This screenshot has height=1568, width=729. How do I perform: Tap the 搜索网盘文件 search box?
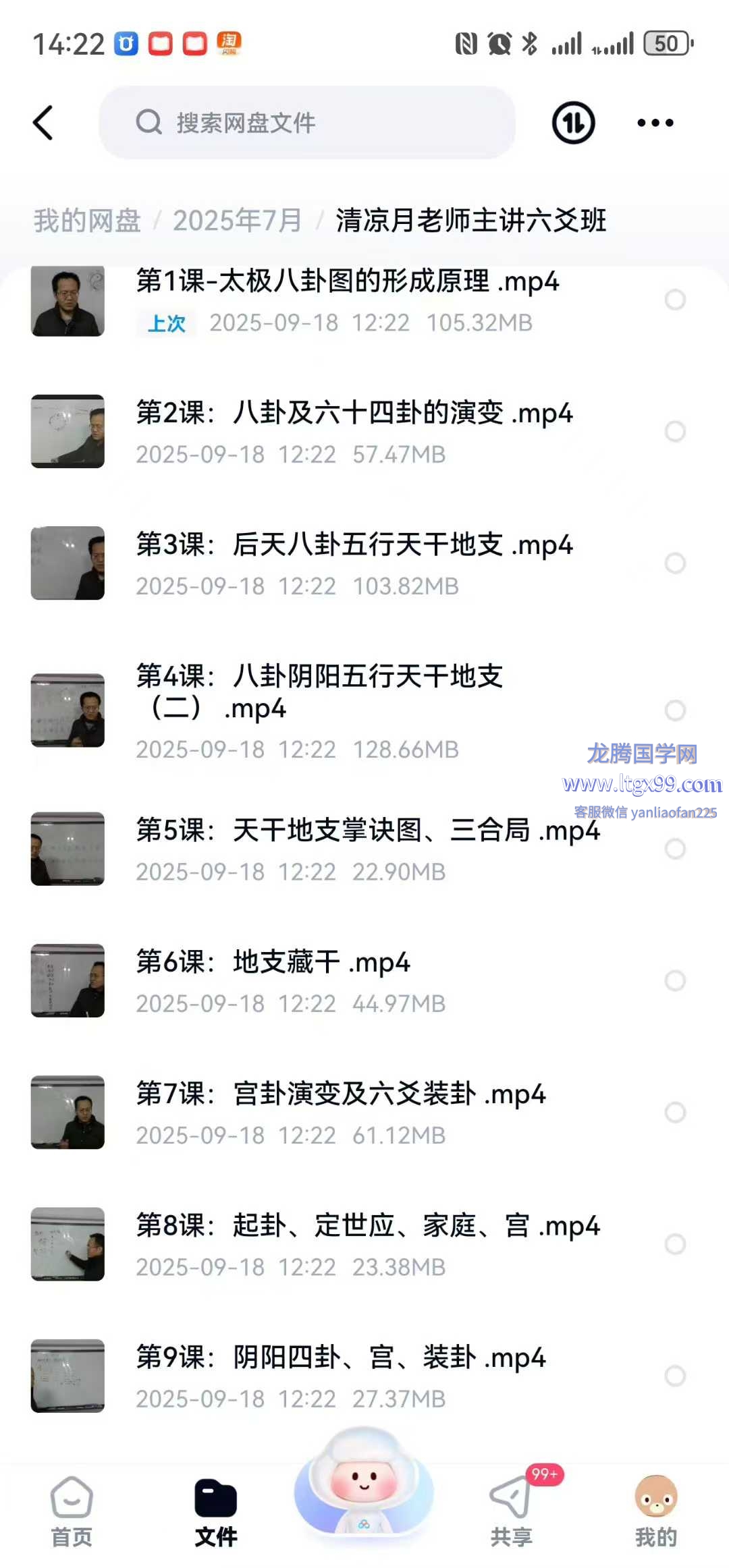tap(307, 123)
